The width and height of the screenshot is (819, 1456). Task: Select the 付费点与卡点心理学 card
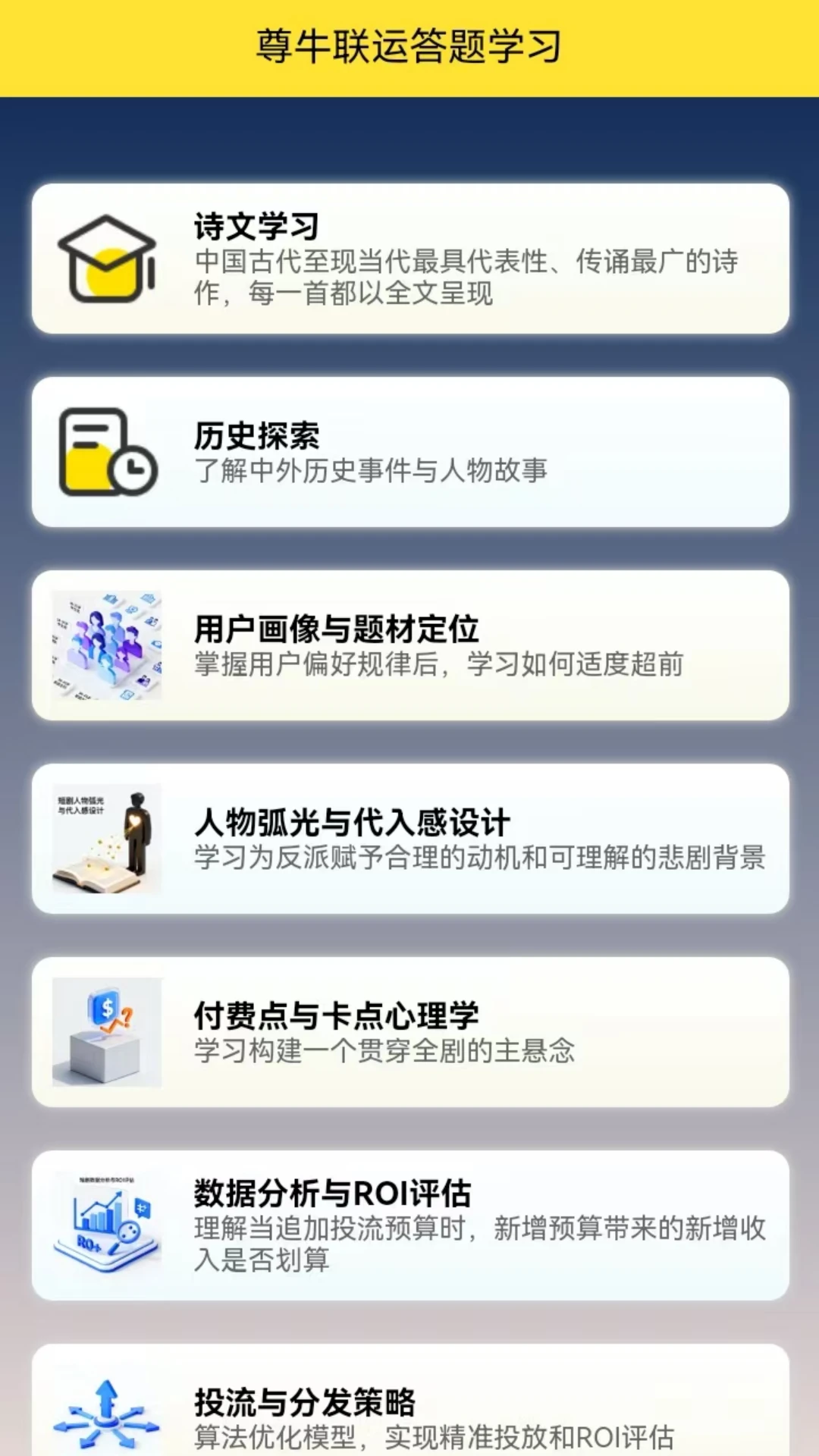409,1031
